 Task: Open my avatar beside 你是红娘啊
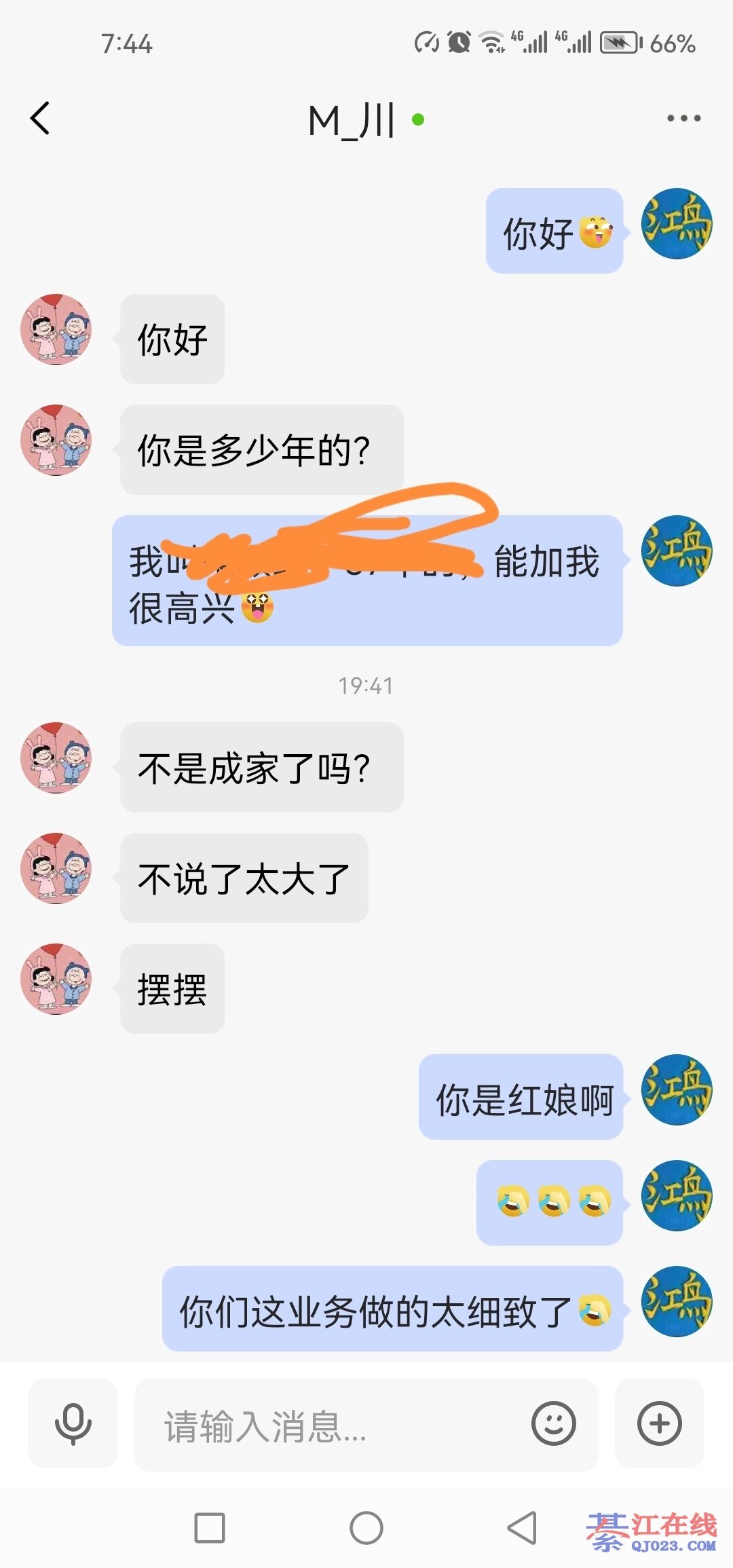(676, 1089)
